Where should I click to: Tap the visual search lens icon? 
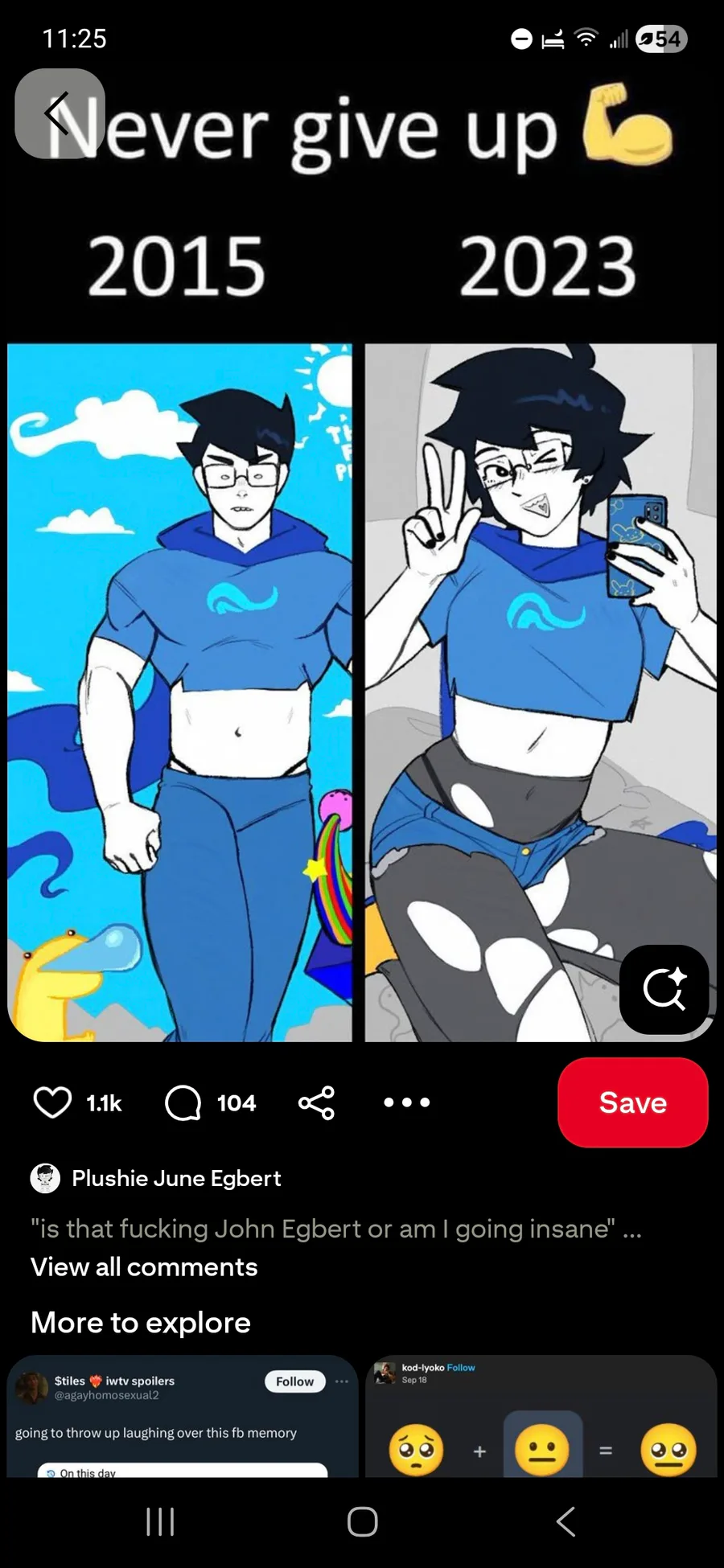[664, 989]
